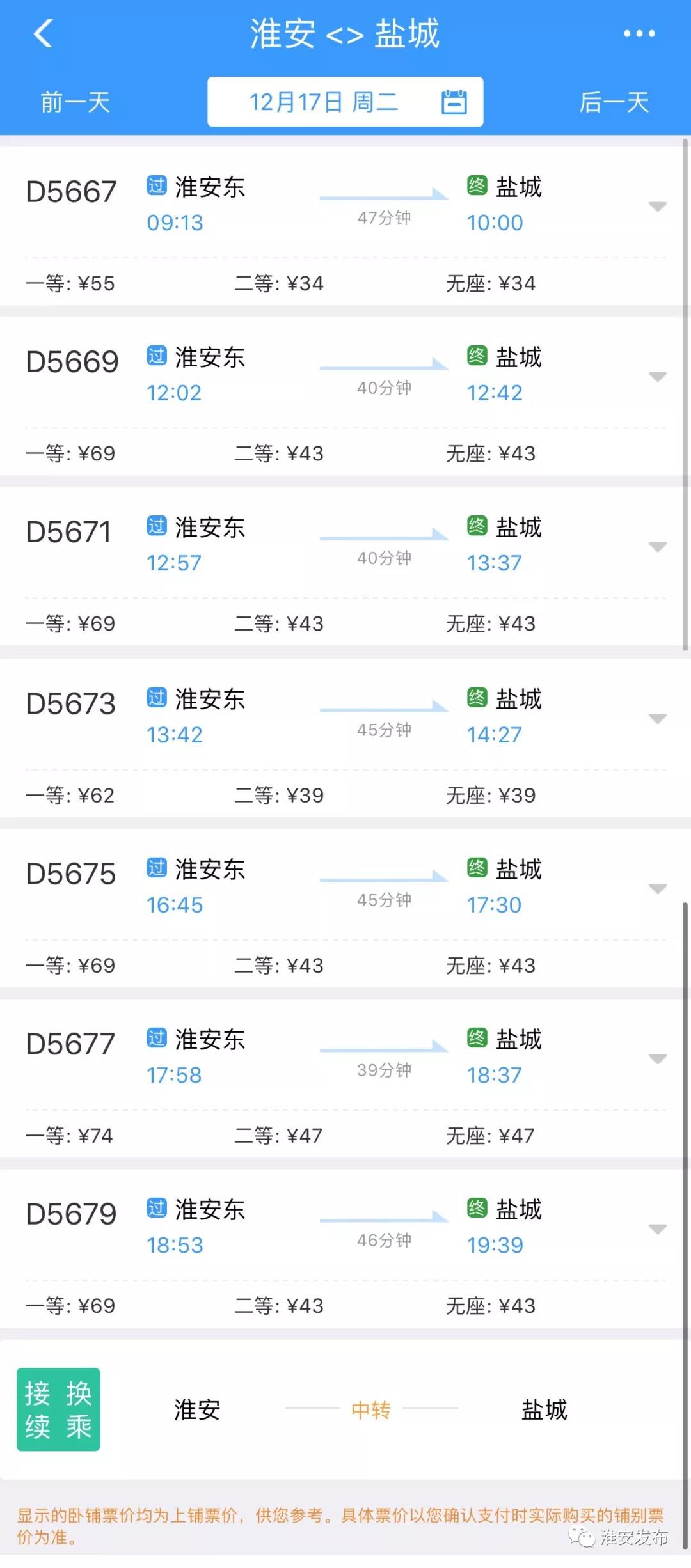Expand details arrow for train D5677
Image resolution: width=691 pixels, height=1568 pixels.
click(x=657, y=1058)
